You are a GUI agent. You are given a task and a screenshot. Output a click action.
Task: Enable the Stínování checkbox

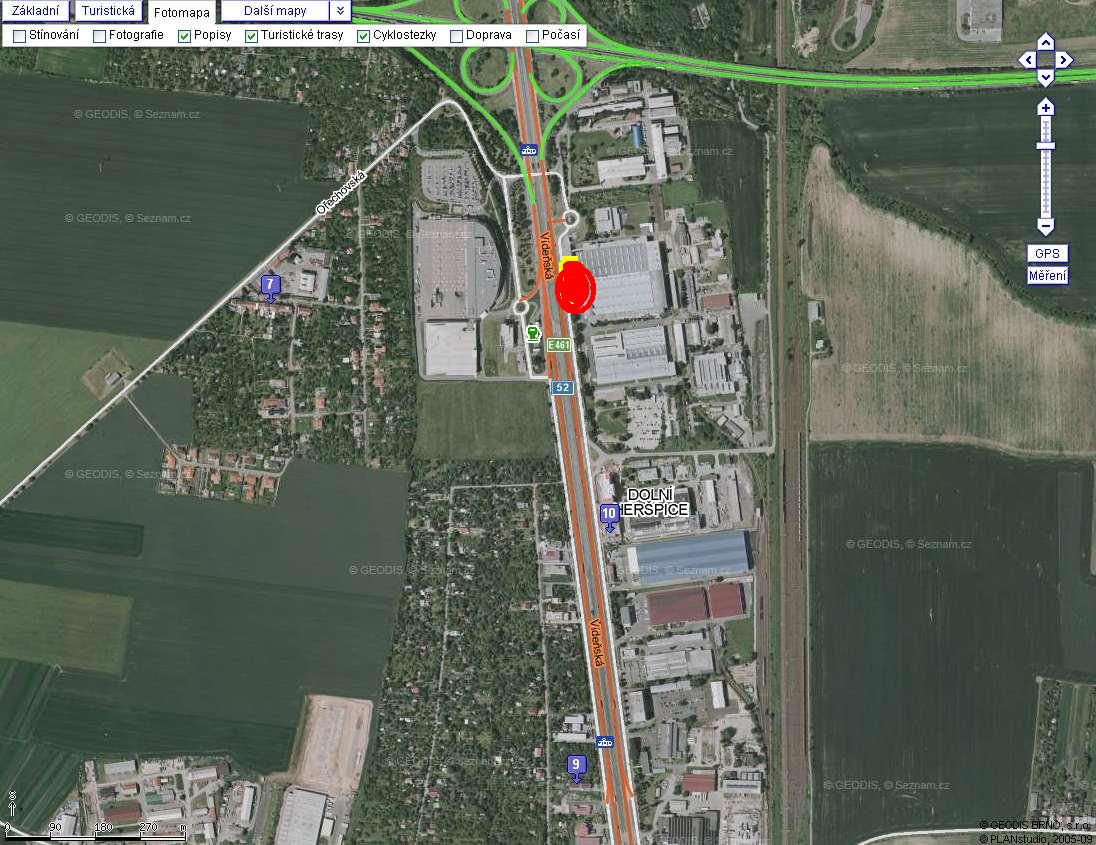pyautogui.click(x=19, y=36)
